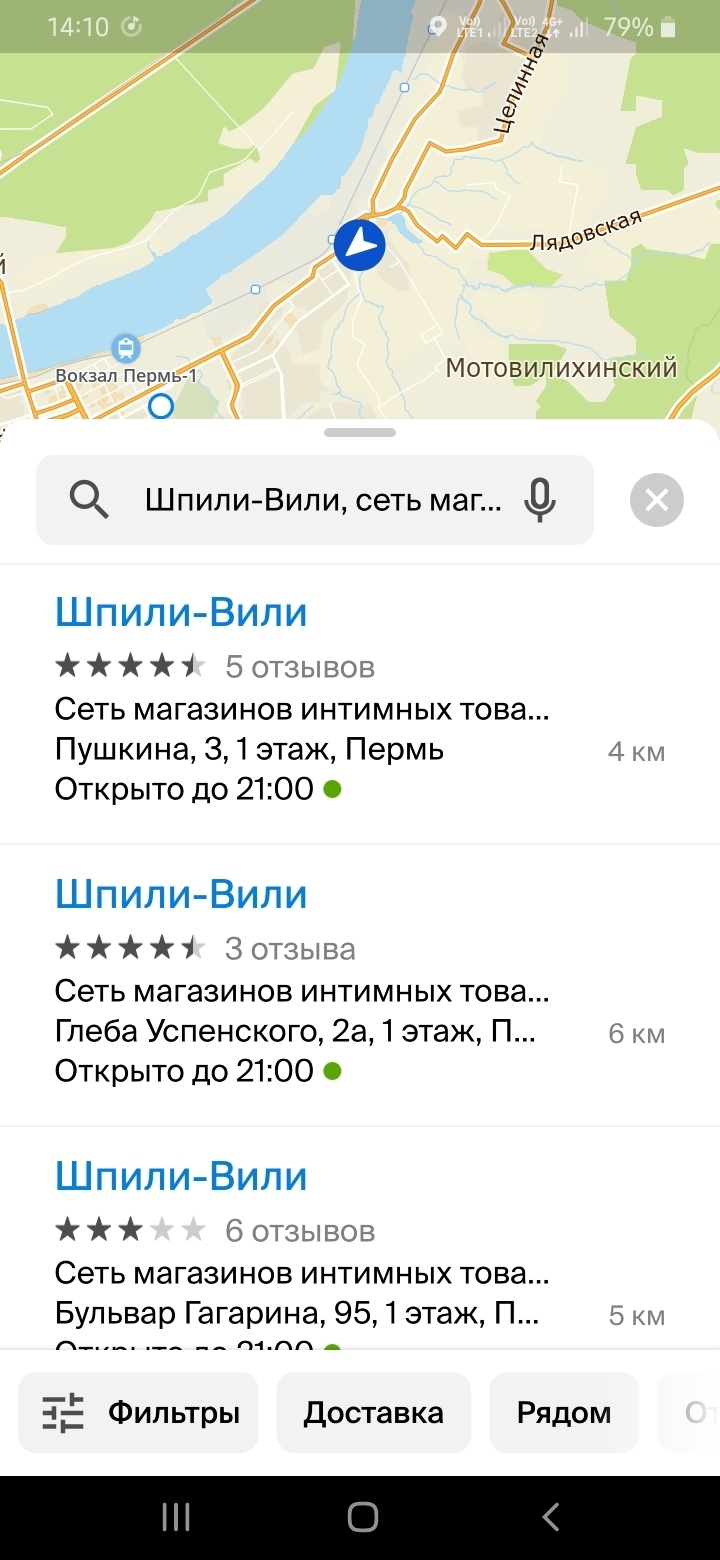The height and width of the screenshot is (1560, 720).
Task: Tap the blue location arrow on map
Action: (x=359, y=244)
